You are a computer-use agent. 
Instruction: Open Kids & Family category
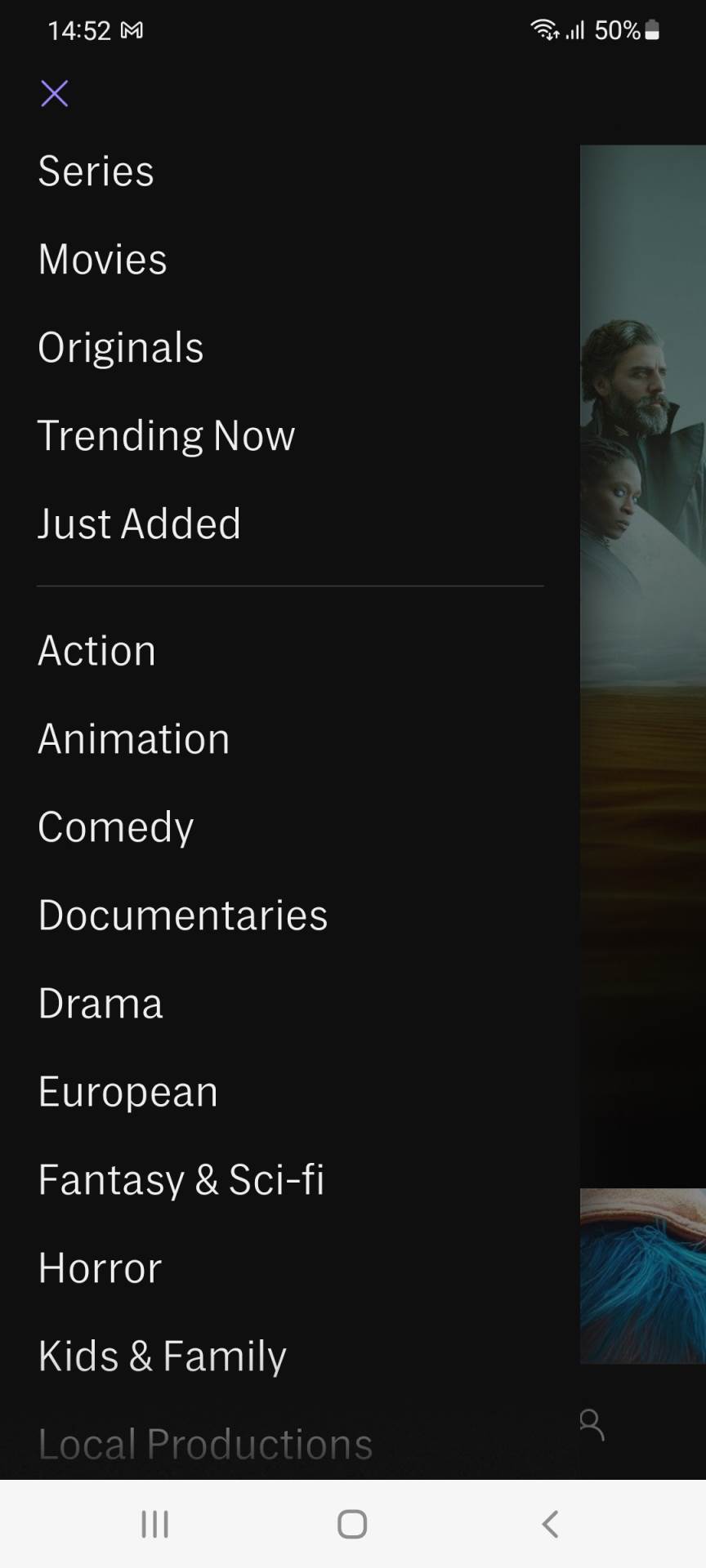point(162,1356)
